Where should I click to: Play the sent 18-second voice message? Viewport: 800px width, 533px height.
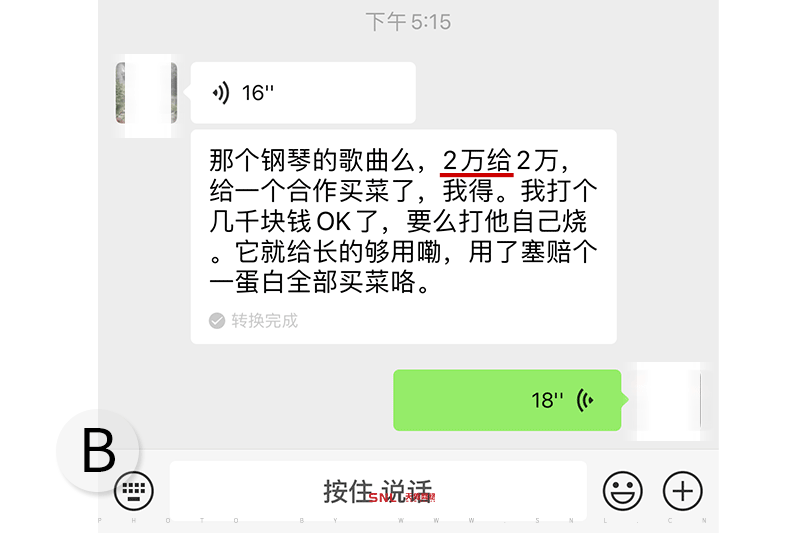point(507,400)
